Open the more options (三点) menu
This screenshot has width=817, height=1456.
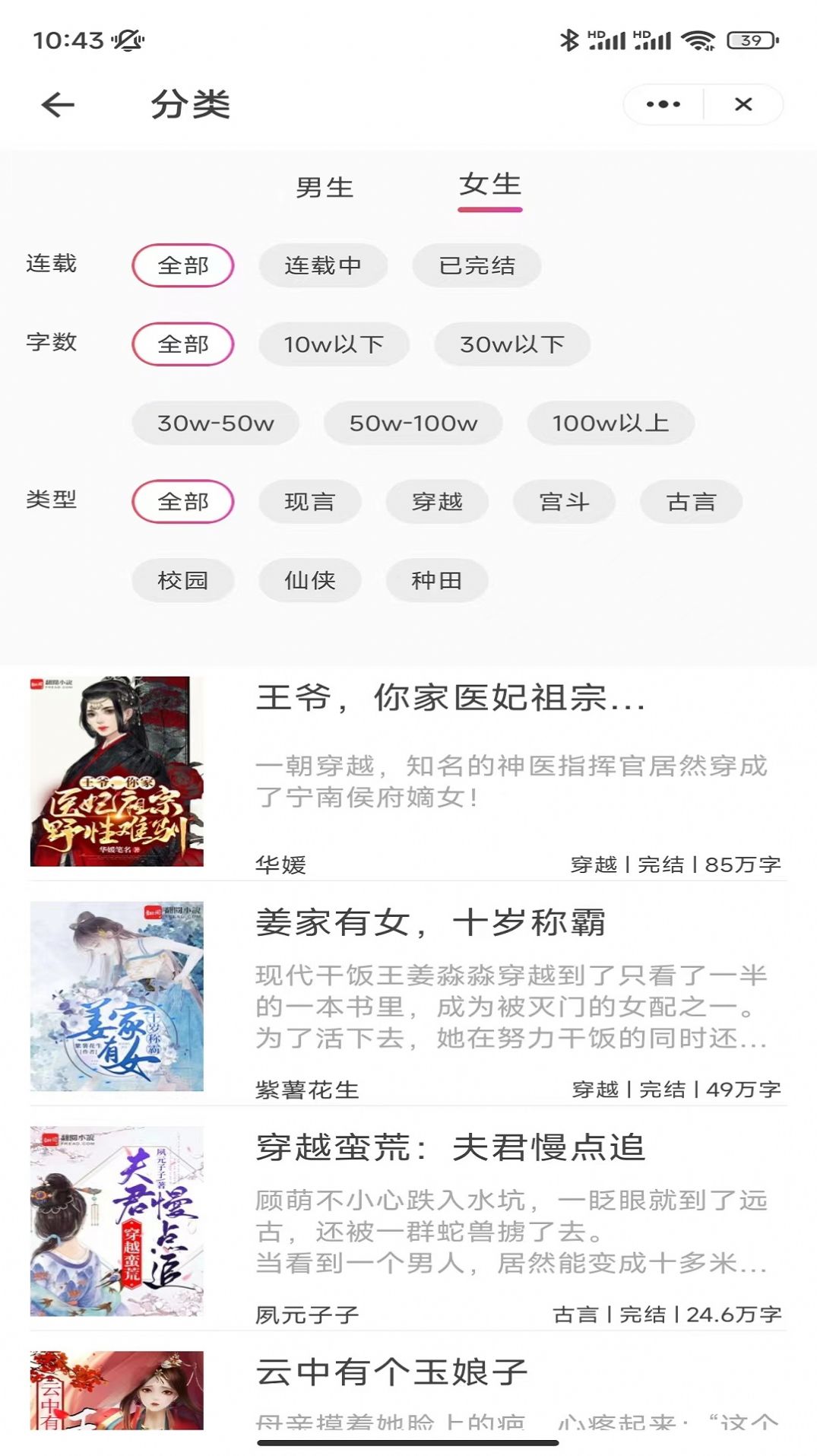pos(663,104)
